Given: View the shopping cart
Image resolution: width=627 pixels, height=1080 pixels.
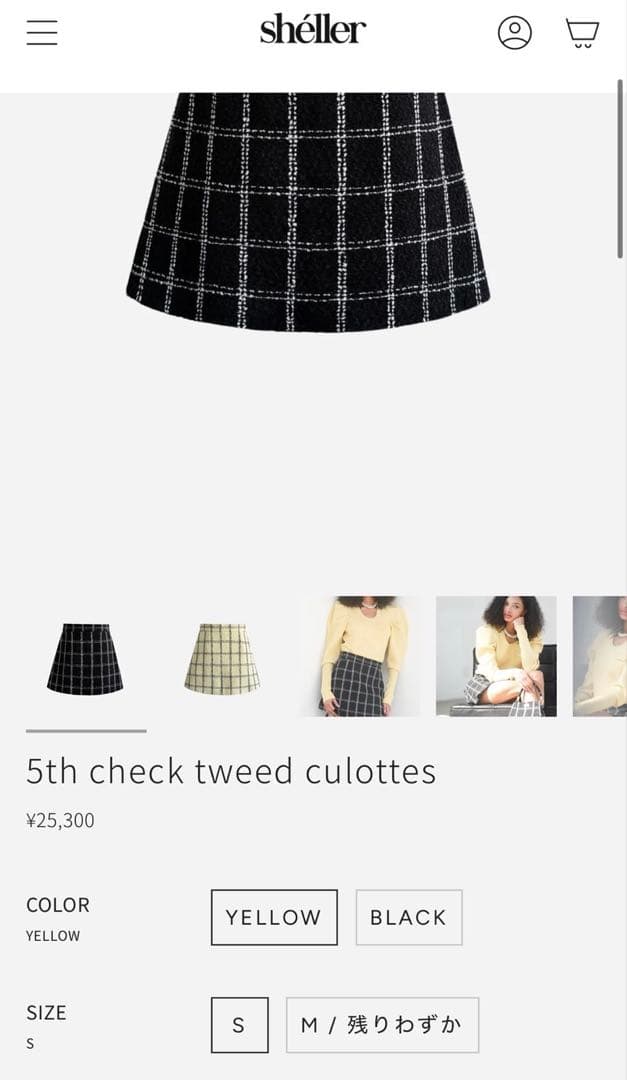Looking at the screenshot, I should click(x=582, y=33).
